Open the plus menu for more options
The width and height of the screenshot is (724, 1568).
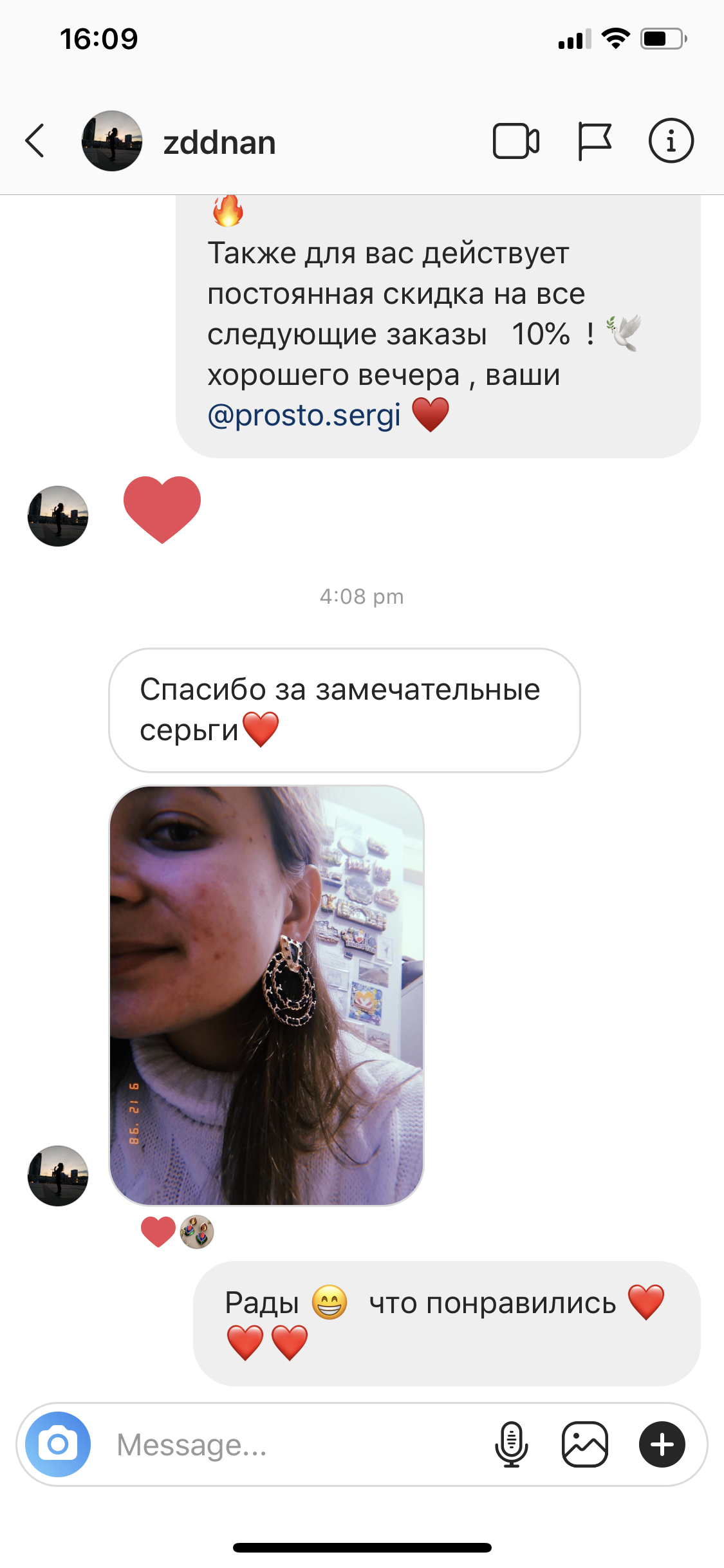(662, 1444)
